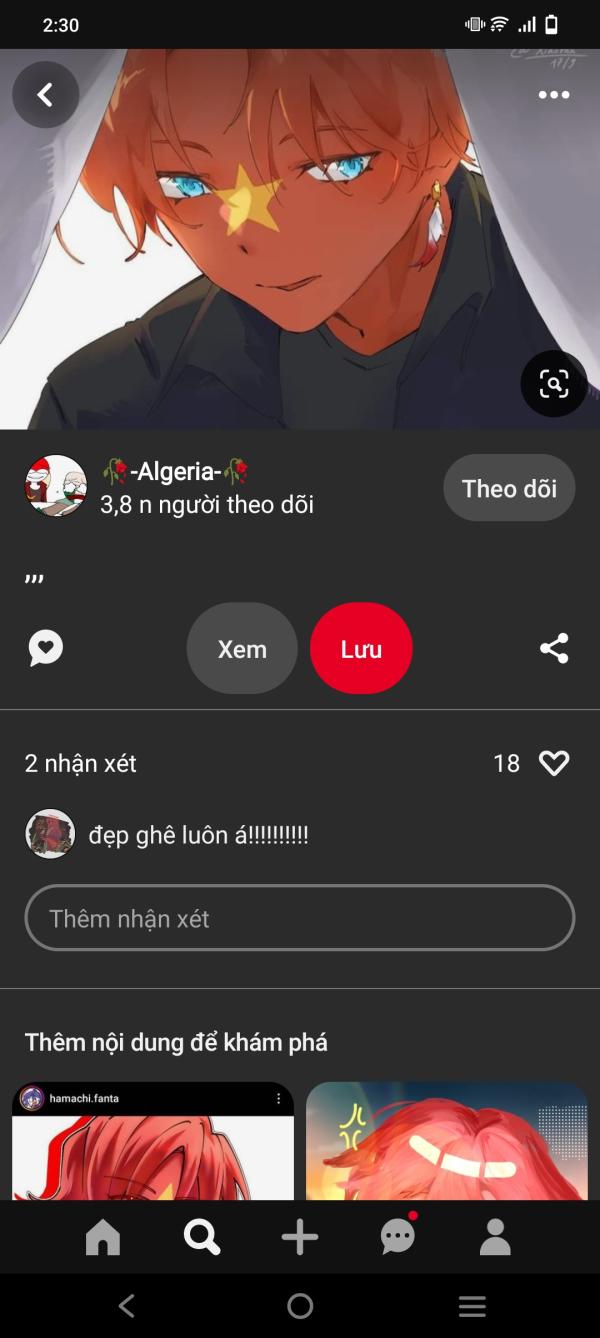Start visual search on the pin image

point(553,383)
